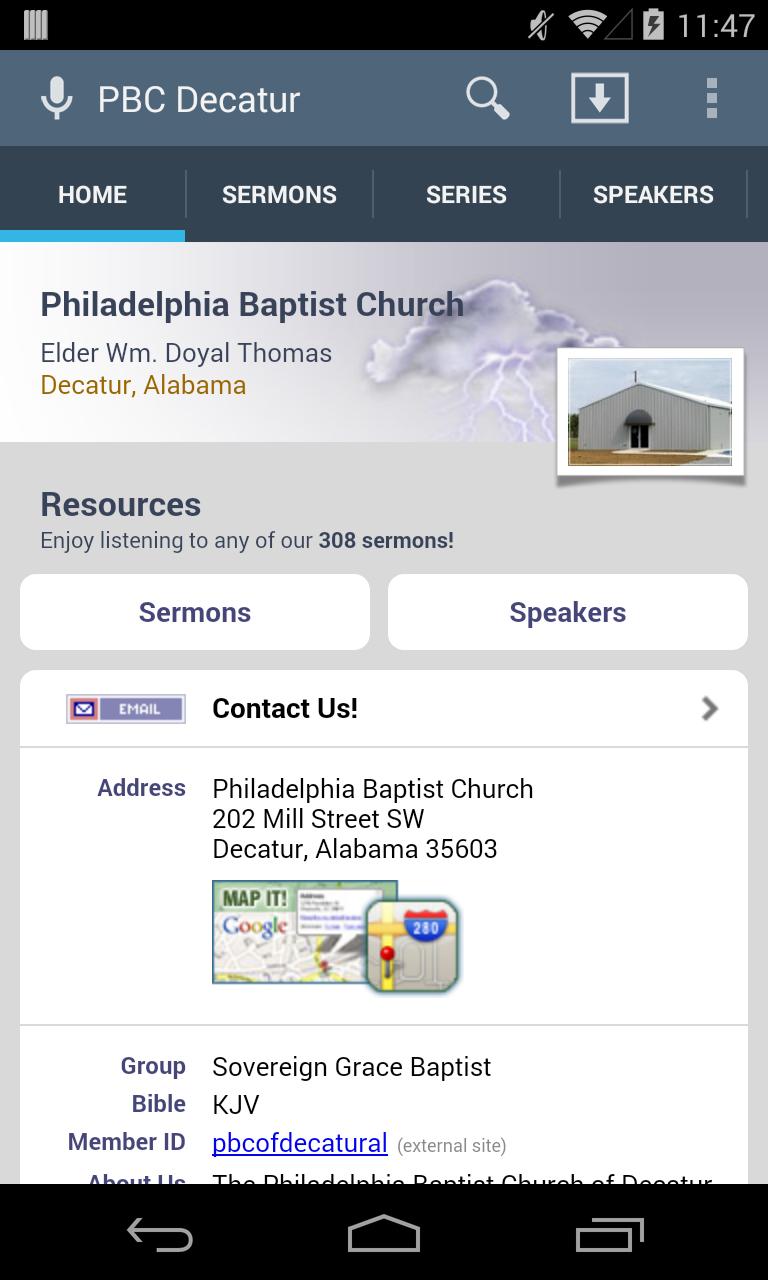The image size is (768, 1280).
Task: Go back using the system back button
Action: pos(160,1234)
